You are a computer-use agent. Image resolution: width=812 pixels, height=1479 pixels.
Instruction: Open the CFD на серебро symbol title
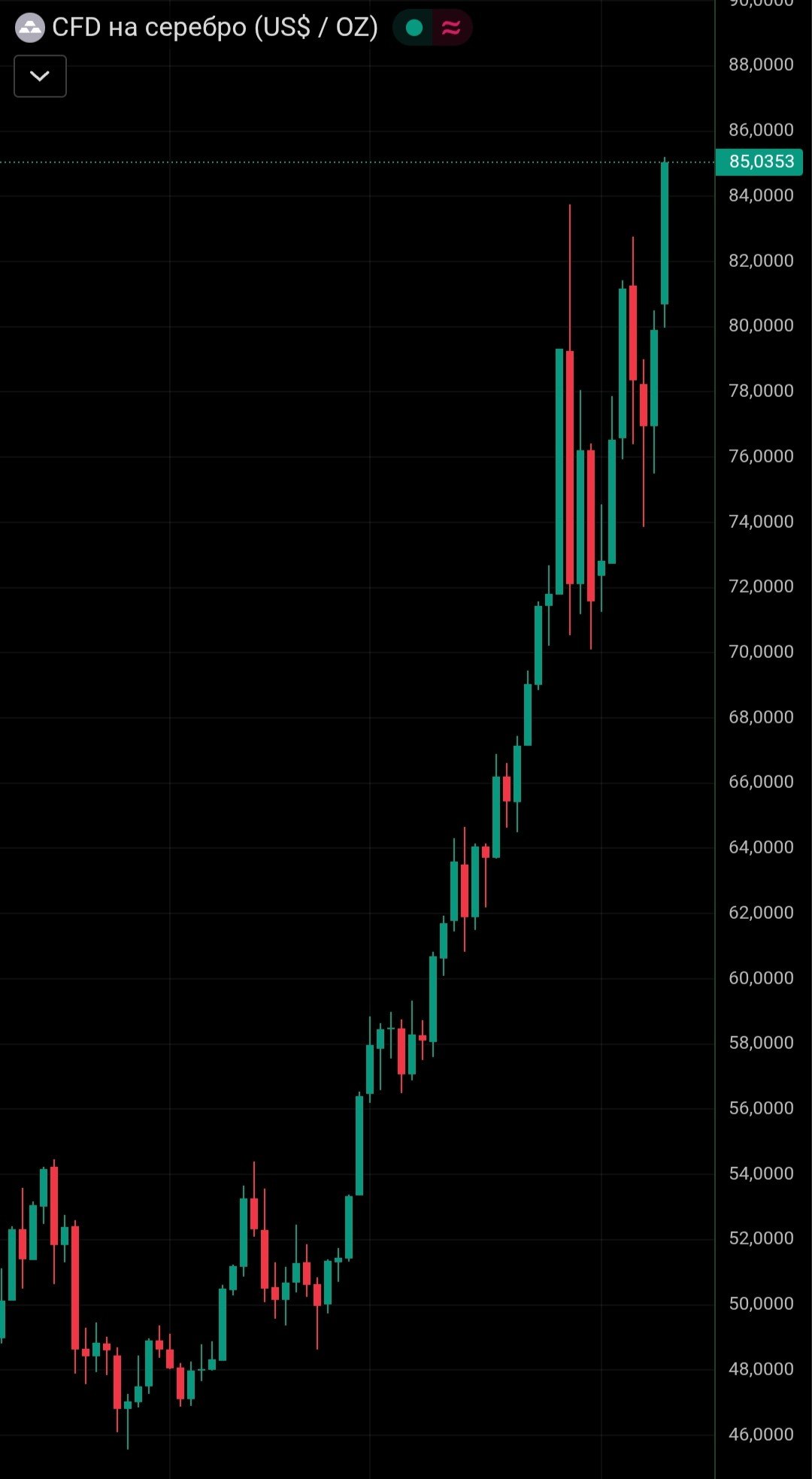(214, 28)
